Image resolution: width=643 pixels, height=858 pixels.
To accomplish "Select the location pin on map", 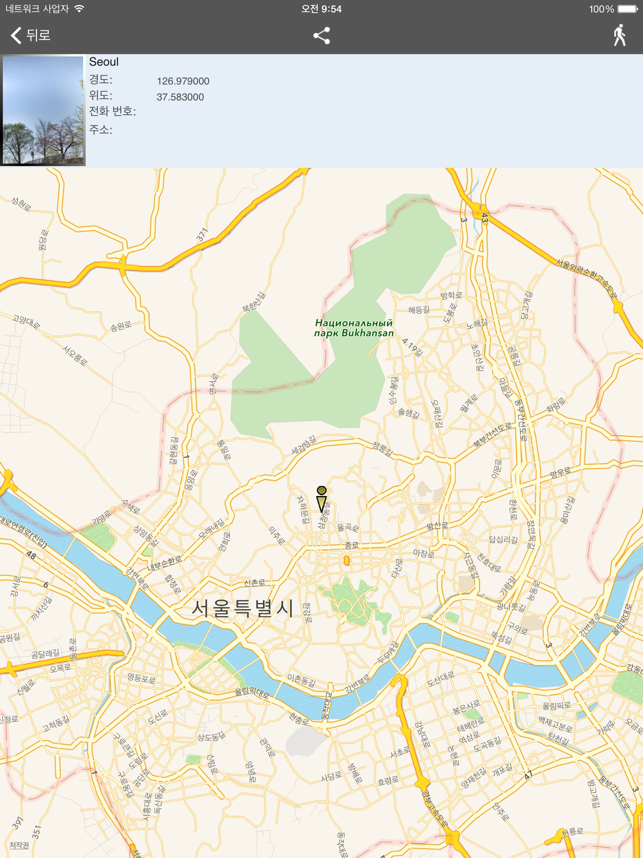I will [x=321, y=499].
